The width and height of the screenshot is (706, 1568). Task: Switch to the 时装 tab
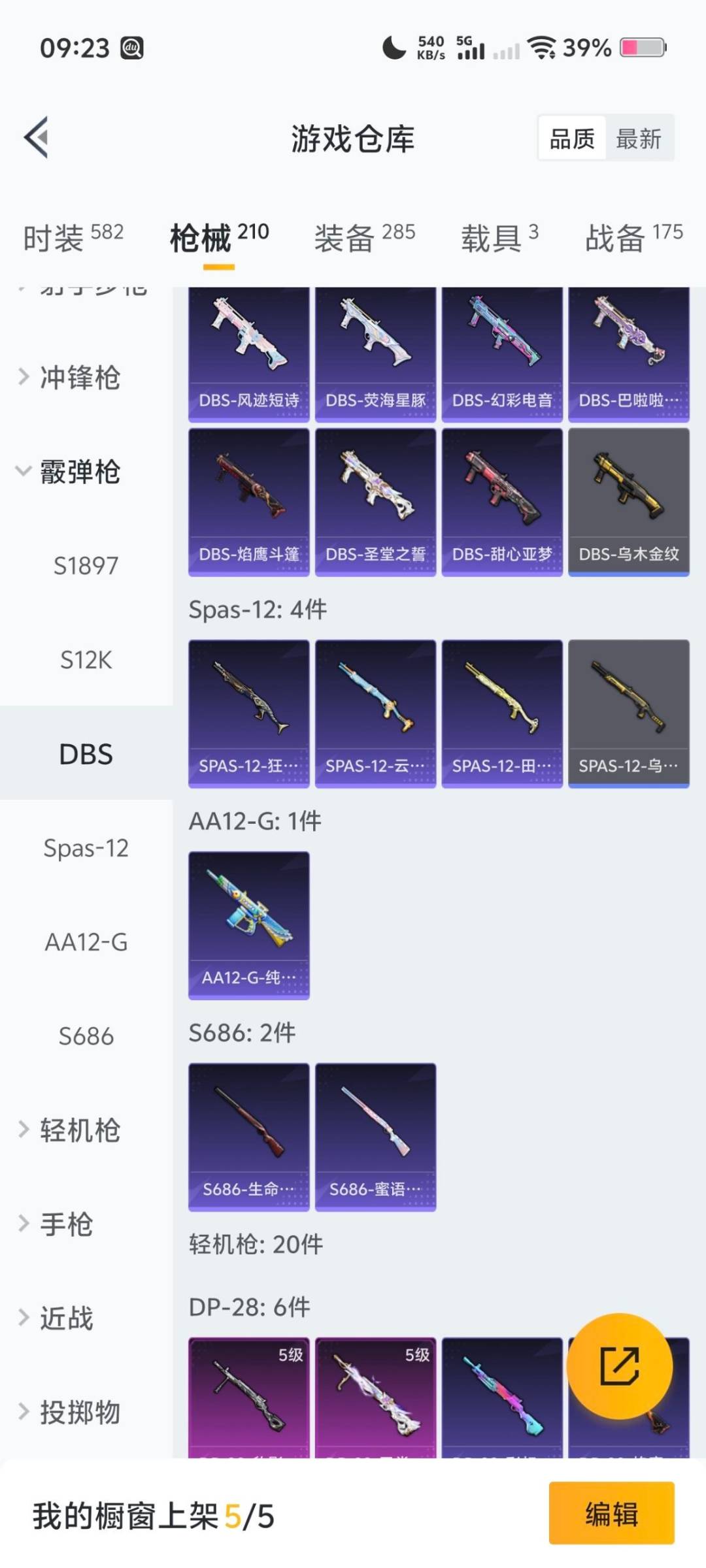coord(73,237)
